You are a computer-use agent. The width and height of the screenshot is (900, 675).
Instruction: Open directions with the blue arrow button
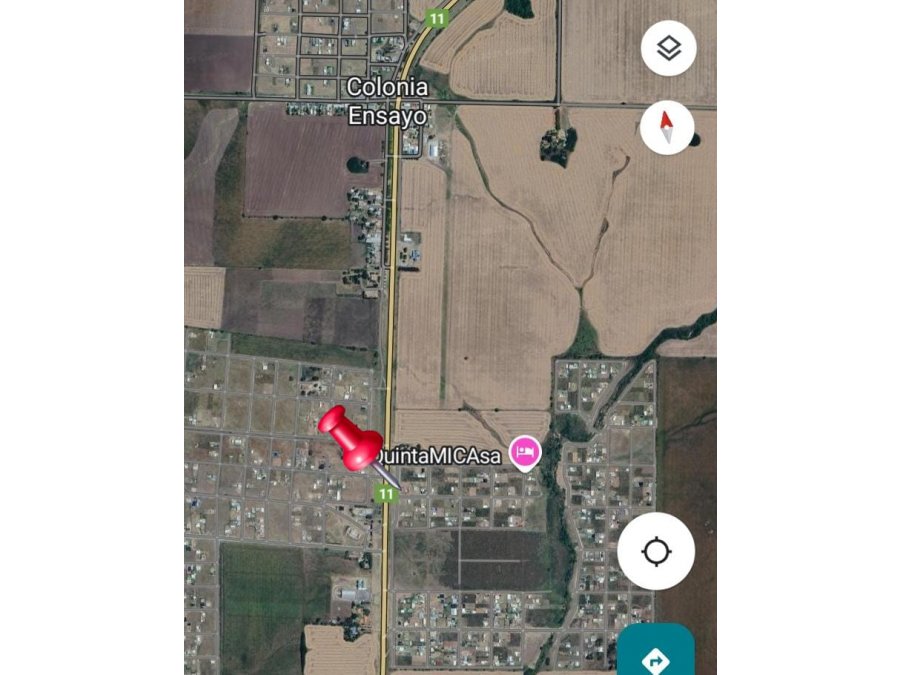(655, 655)
